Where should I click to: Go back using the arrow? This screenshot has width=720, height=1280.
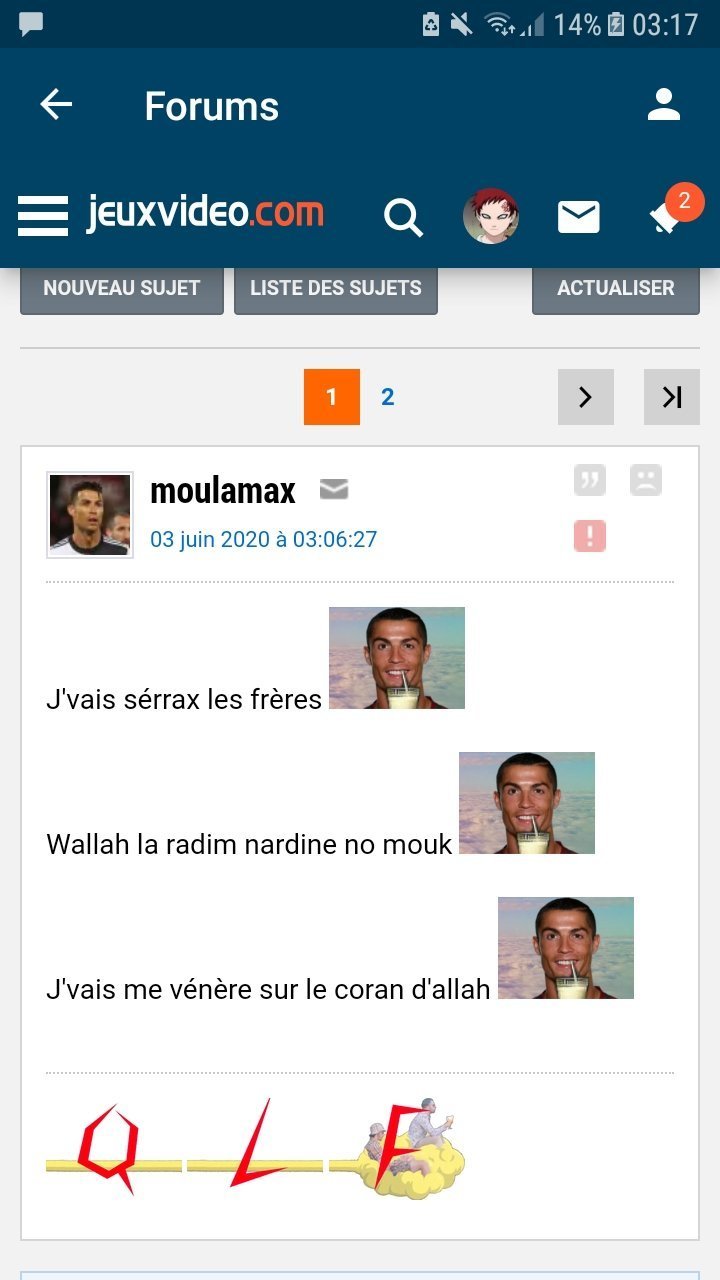pyautogui.click(x=56, y=105)
